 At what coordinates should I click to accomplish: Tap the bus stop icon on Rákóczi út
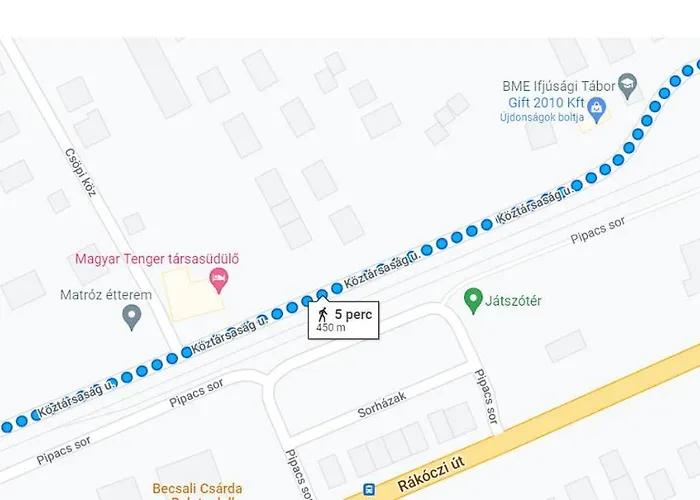coord(369,490)
